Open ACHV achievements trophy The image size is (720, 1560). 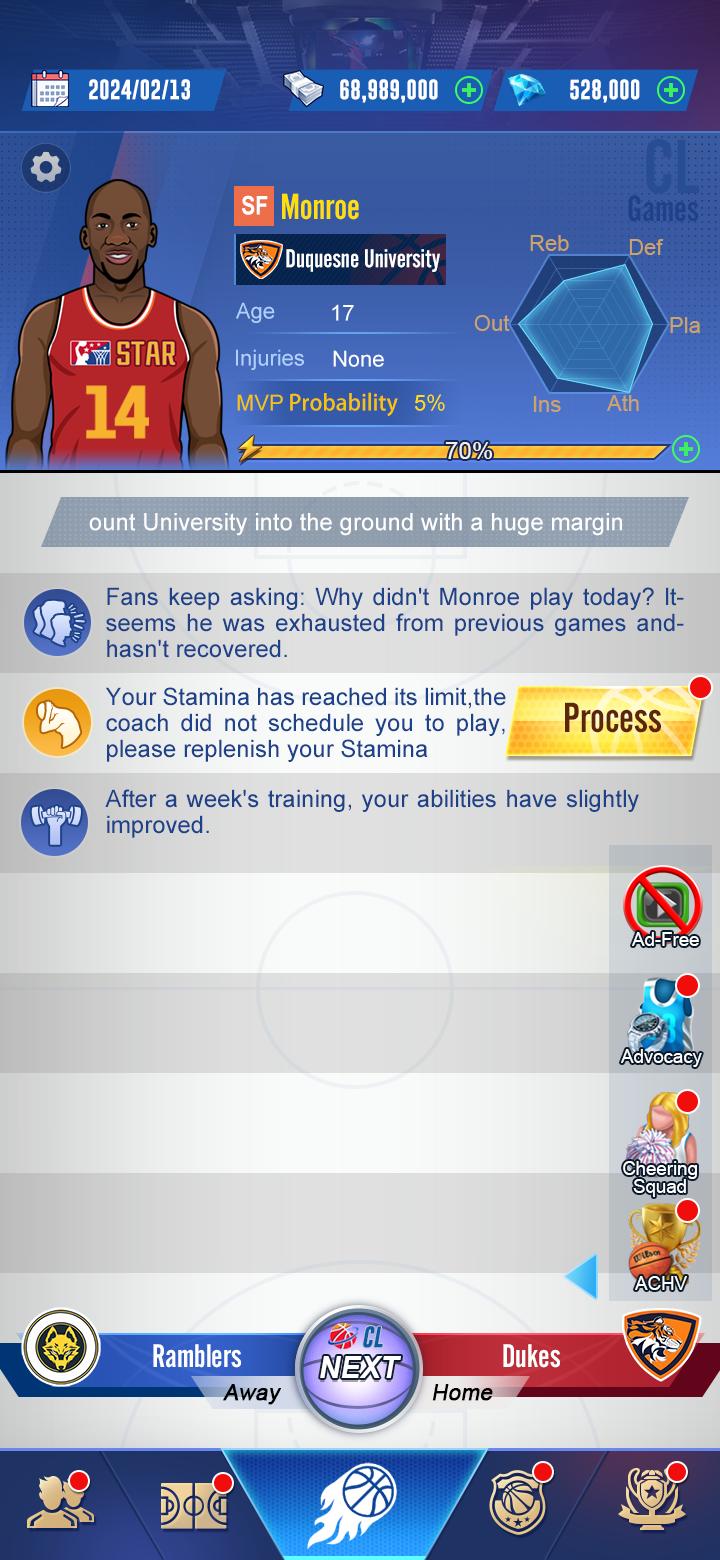(x=660, y=1247)
